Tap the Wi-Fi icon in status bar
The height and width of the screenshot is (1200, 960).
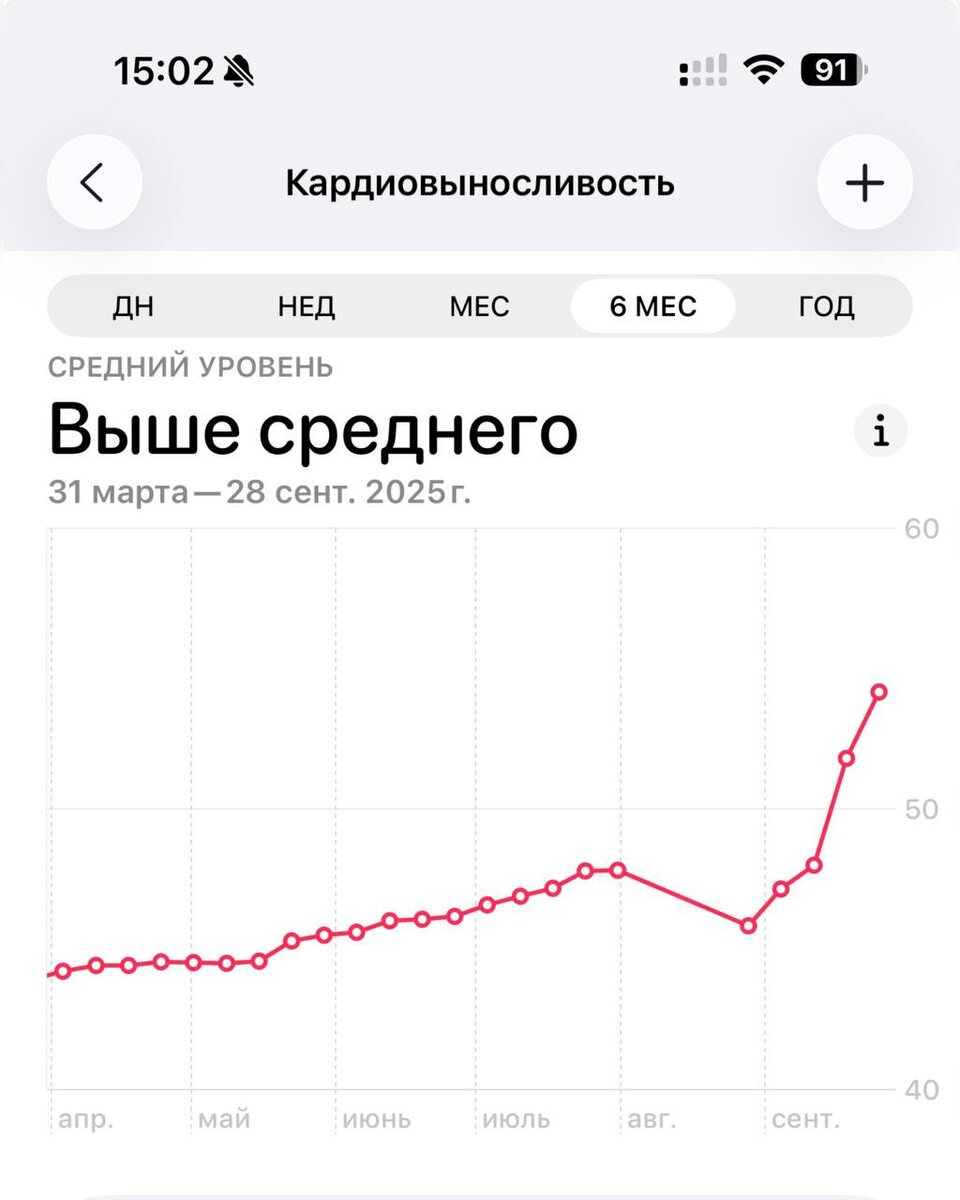tap(763, 70)
